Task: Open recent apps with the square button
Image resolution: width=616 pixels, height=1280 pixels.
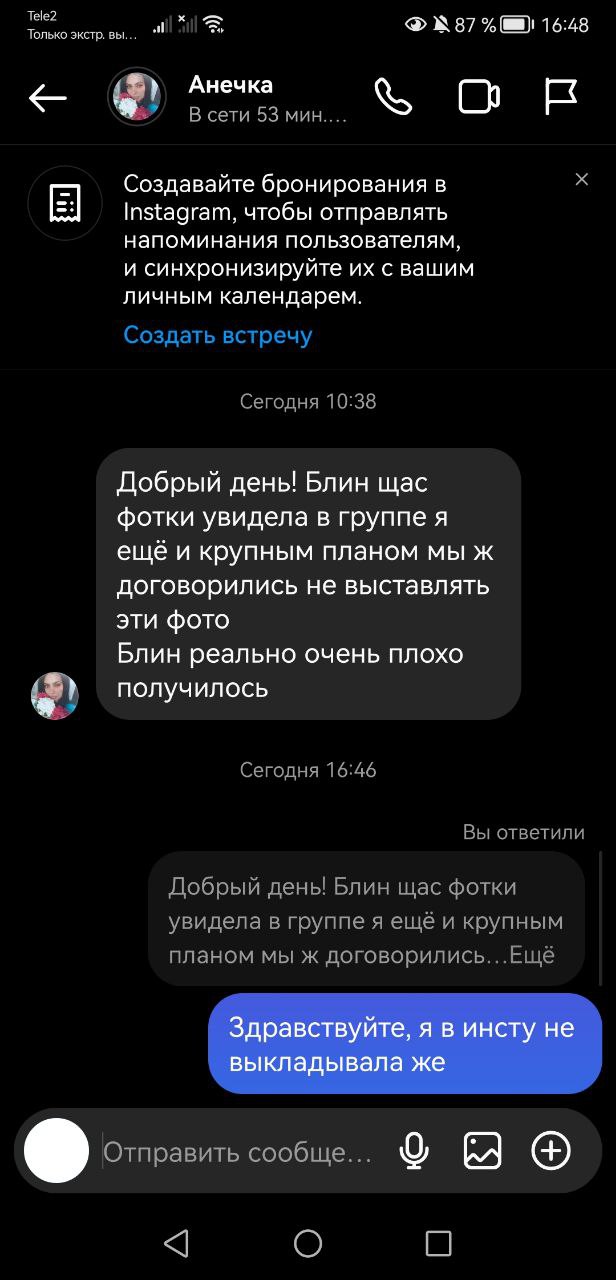Action: tap(438, 1243)
